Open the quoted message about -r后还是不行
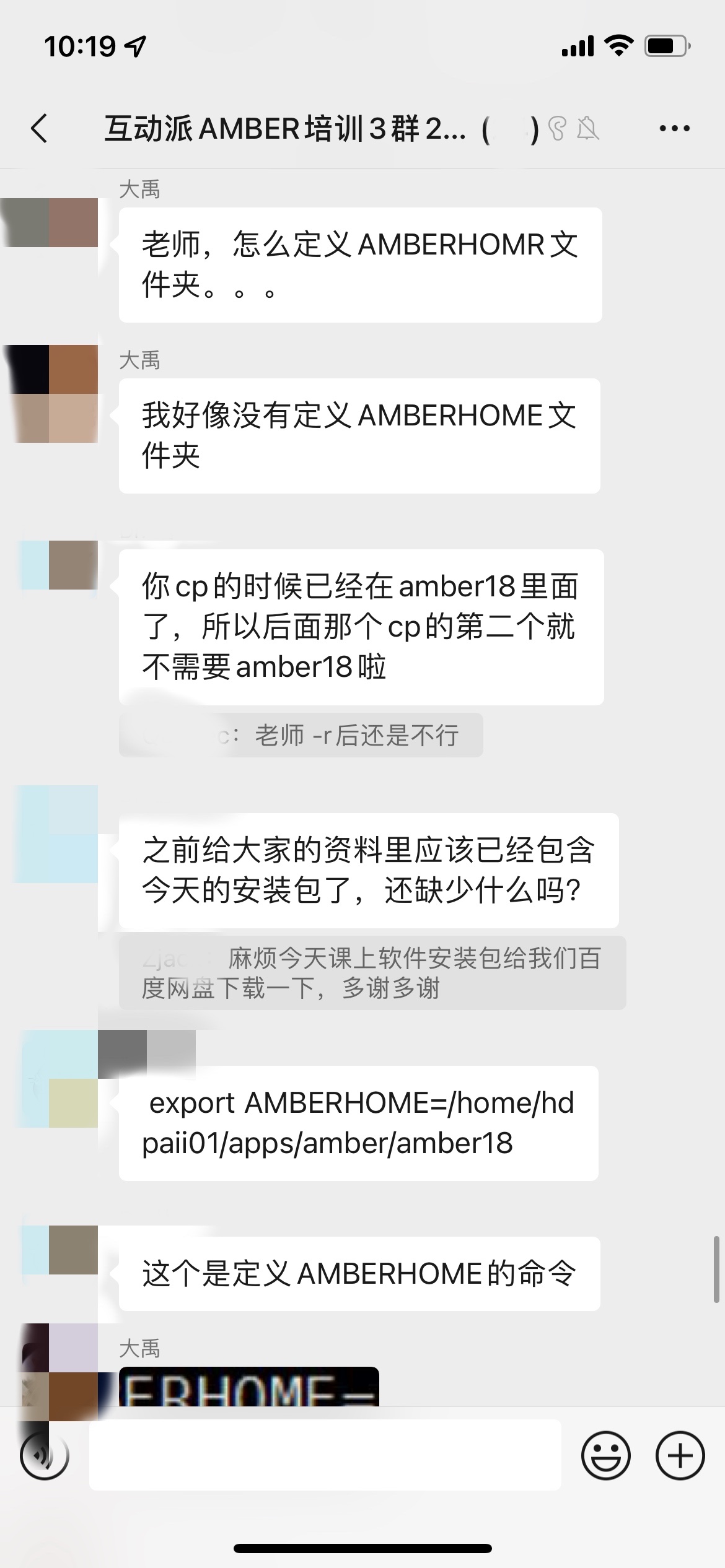 pyautogui.click(x=301, y=736)
